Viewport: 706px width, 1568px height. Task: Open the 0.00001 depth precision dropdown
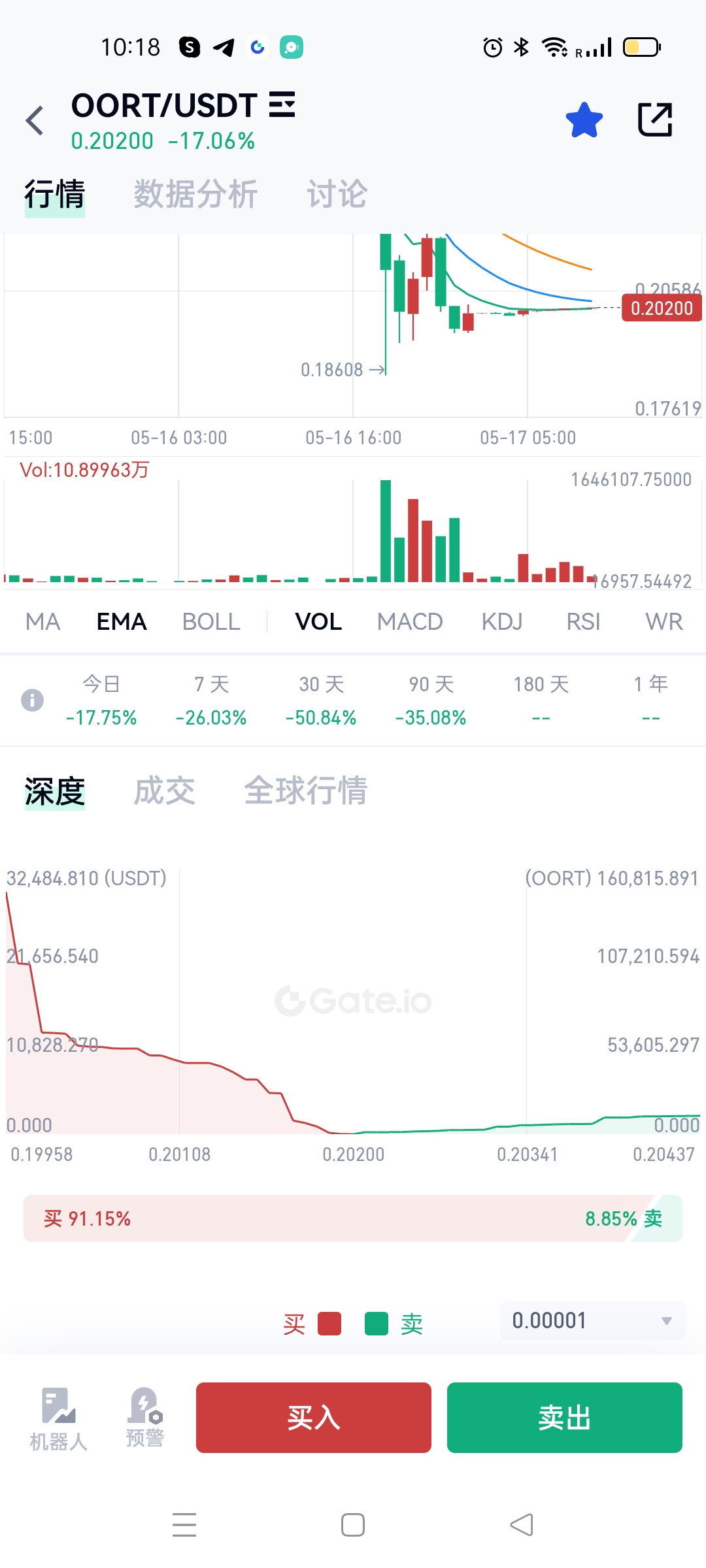pos(592,1320)
